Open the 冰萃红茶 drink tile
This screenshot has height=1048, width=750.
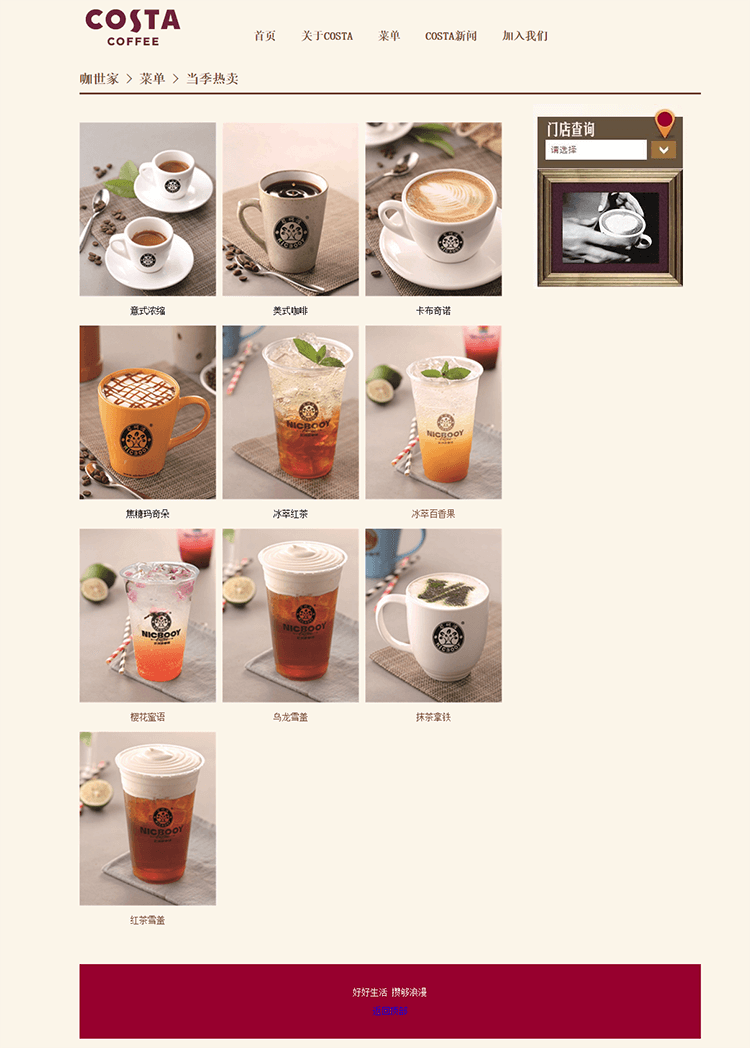point(290,412)
